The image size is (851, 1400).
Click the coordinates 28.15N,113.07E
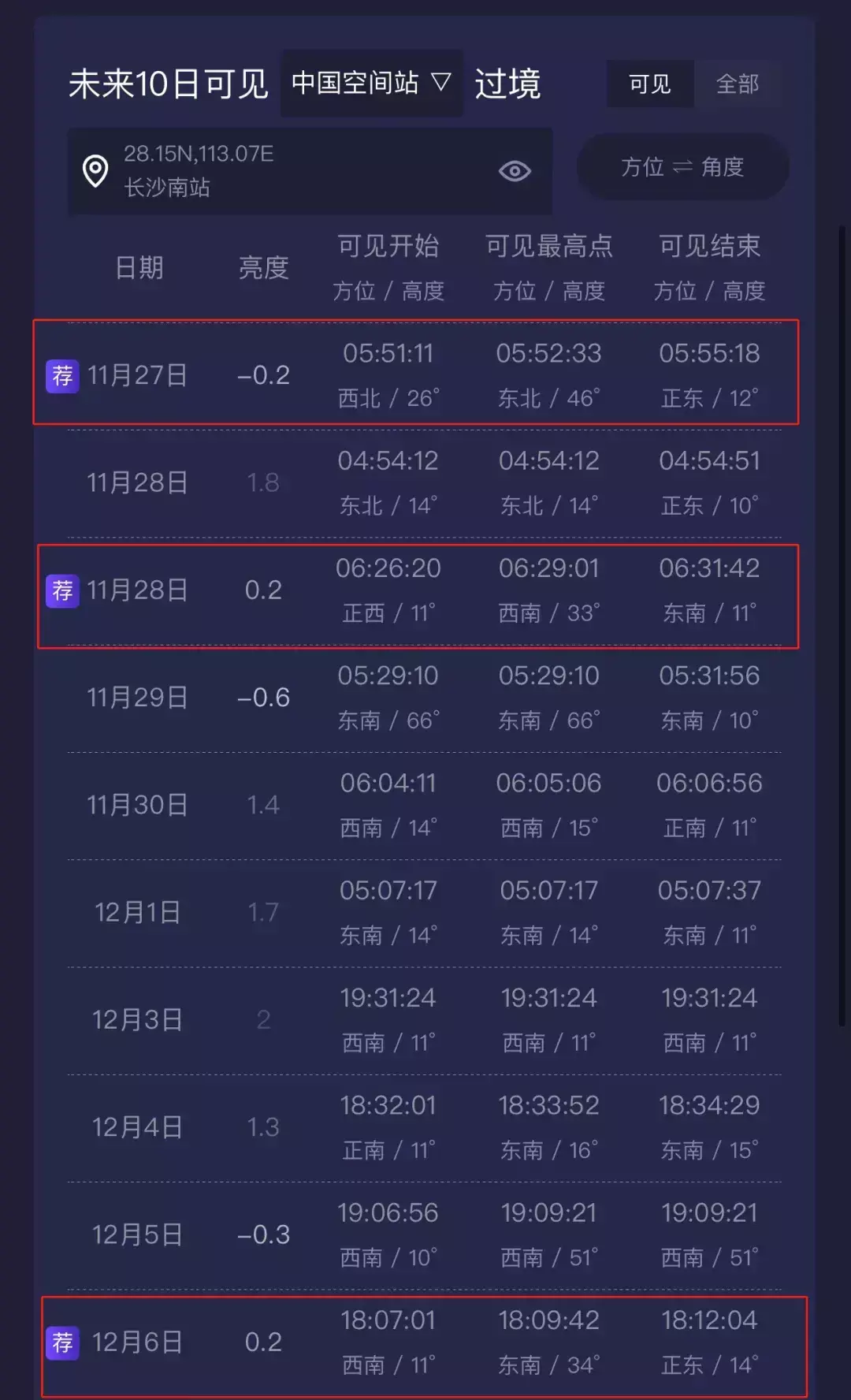coord(199,155)
